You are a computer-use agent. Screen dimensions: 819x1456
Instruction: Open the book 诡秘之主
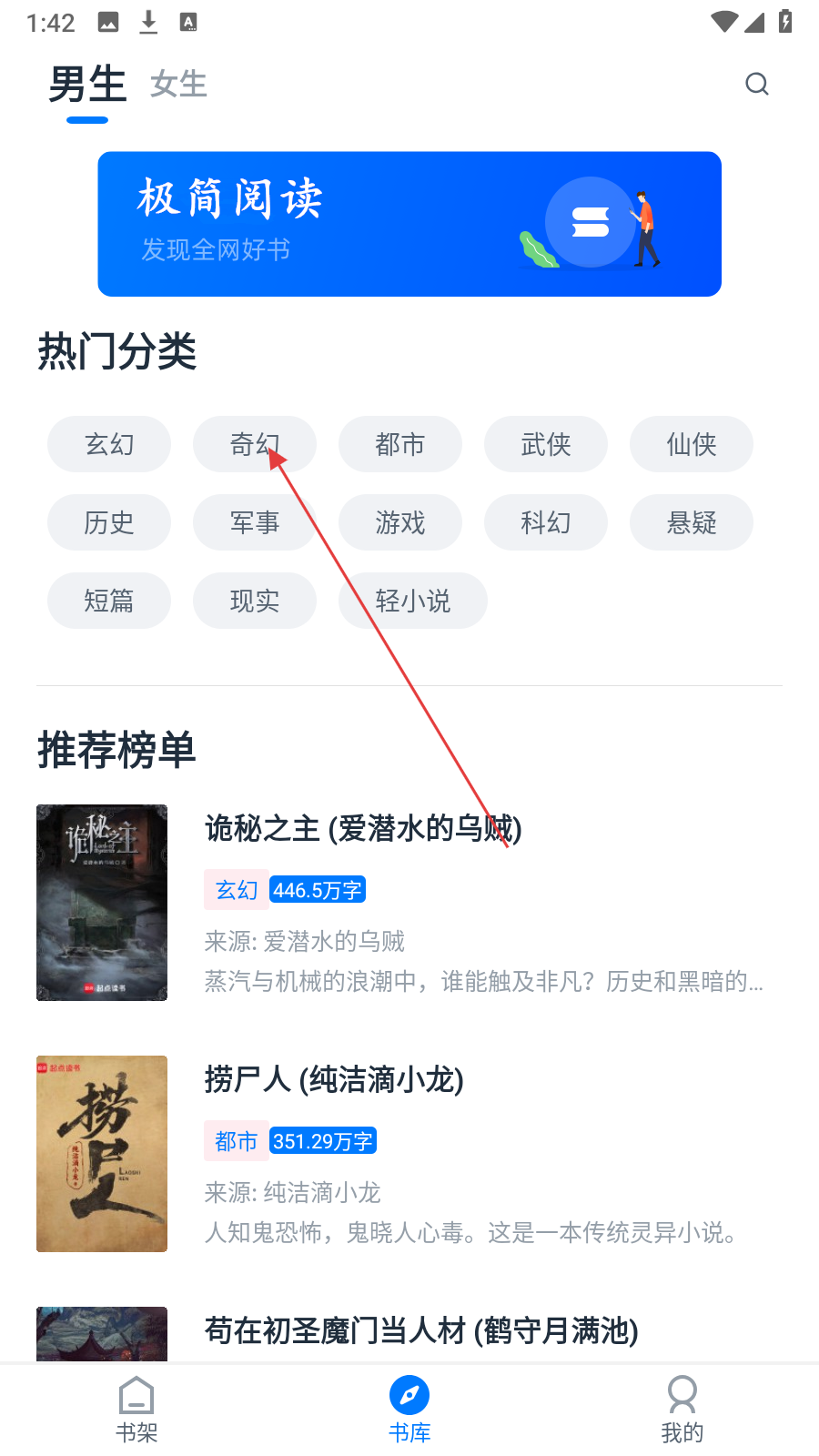(x=409, y=903)
